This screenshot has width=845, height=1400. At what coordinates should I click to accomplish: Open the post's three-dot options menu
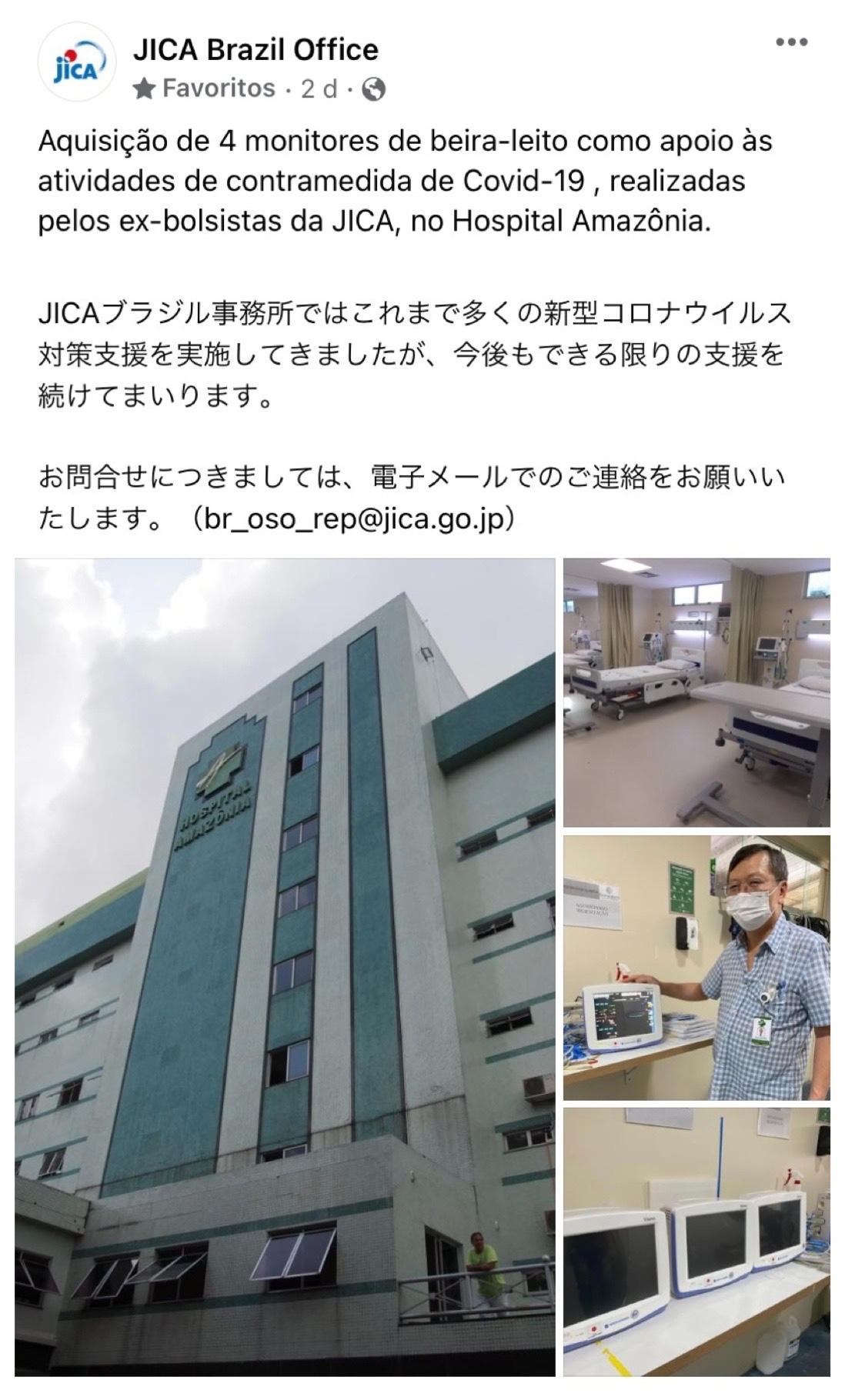coord(791,43)
